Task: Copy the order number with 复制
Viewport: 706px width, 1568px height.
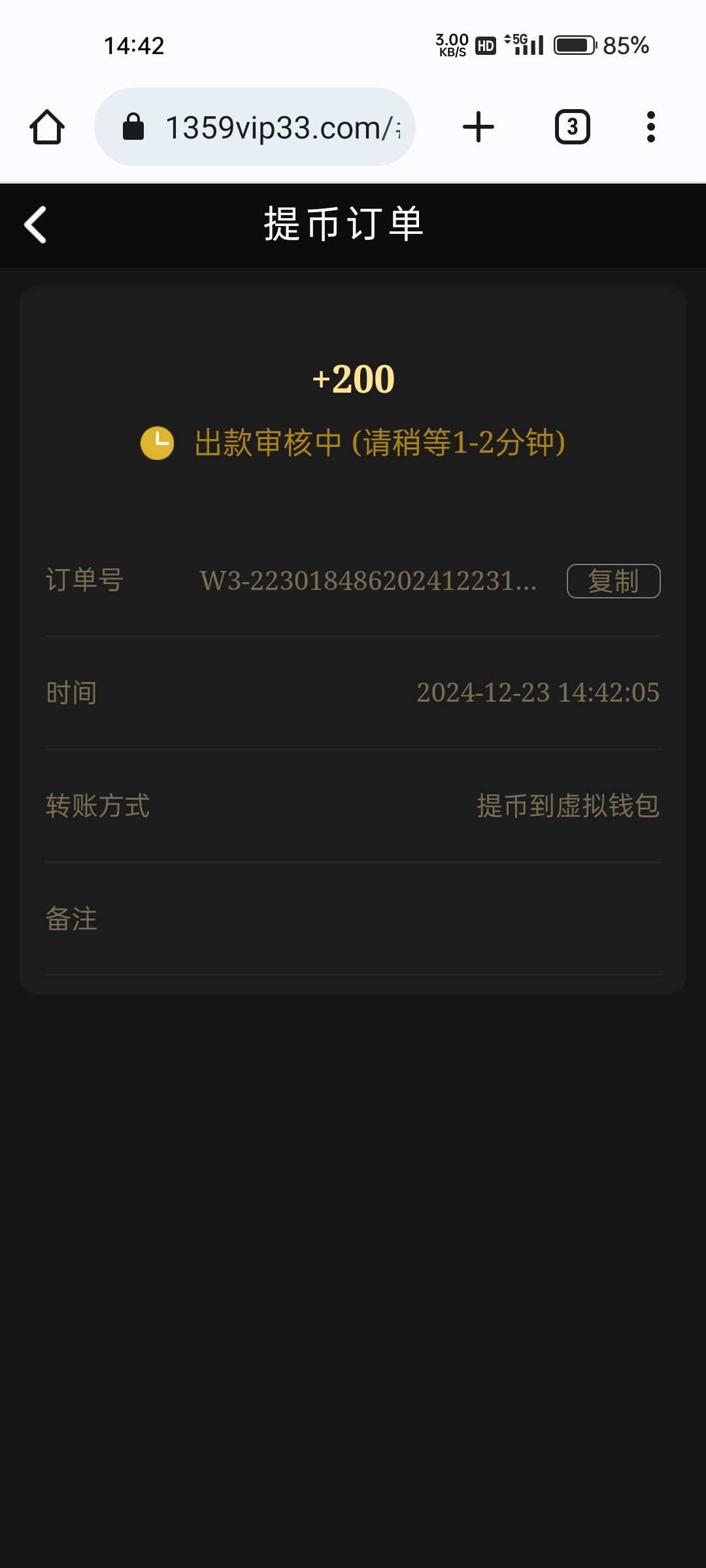Action: (x=613, y=581)
